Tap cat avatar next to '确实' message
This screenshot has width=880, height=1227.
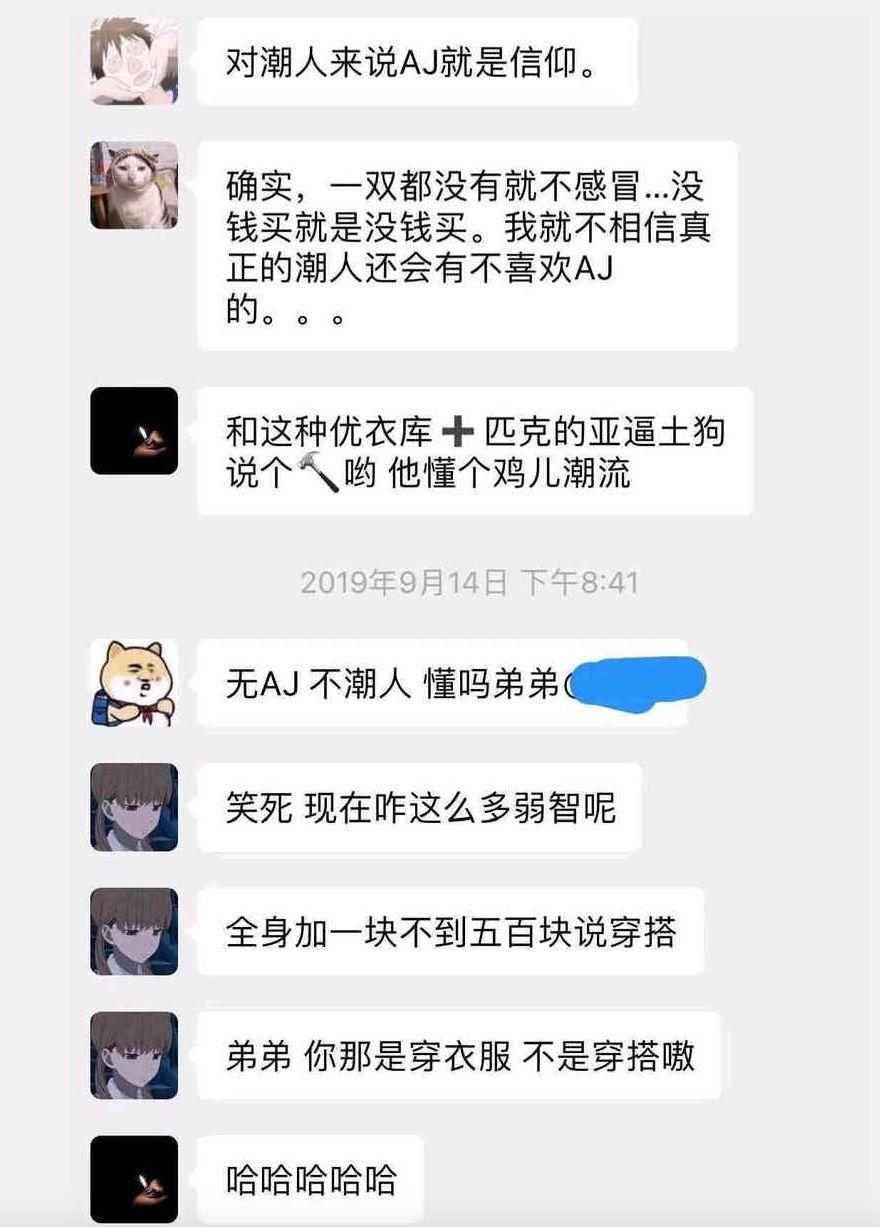tap(134, 185)
